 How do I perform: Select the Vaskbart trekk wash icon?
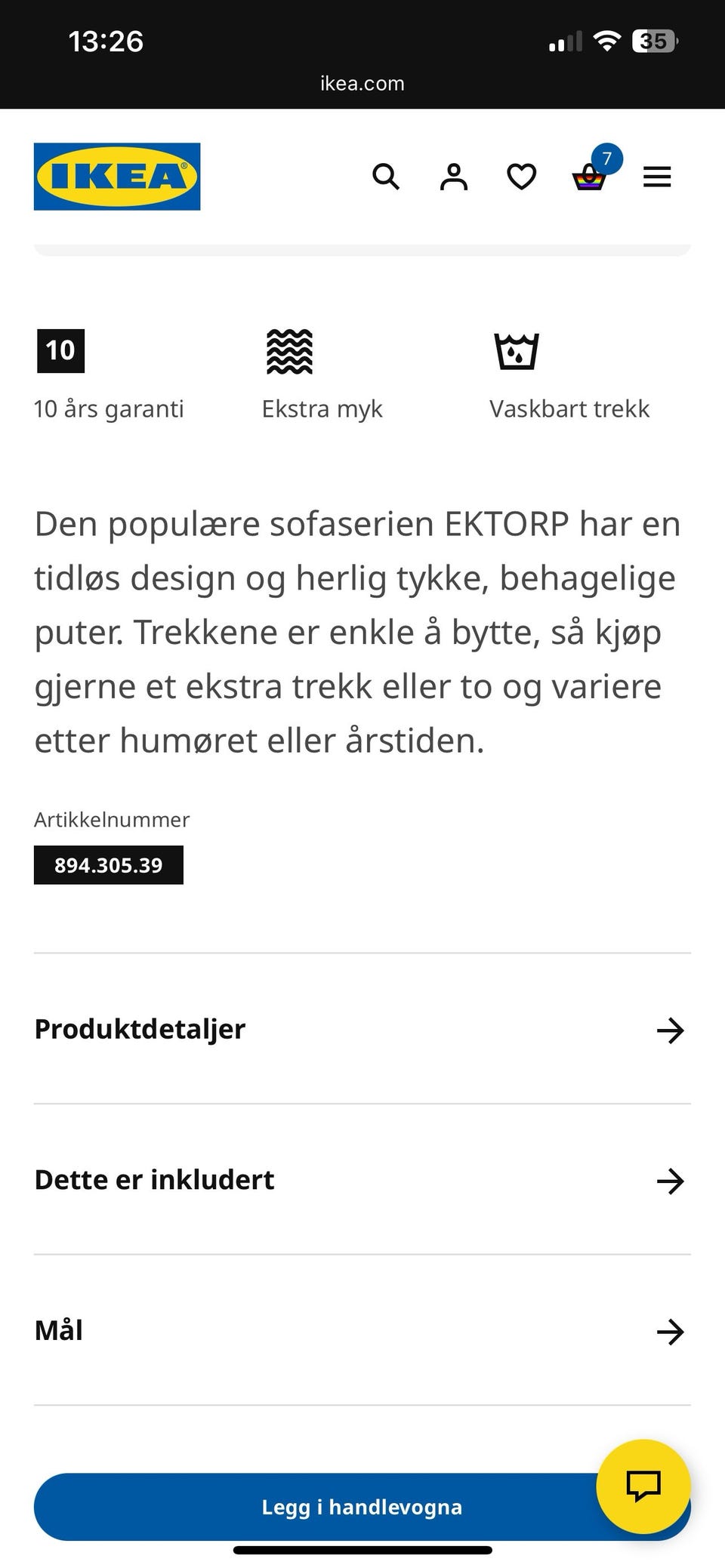[515, 353]
